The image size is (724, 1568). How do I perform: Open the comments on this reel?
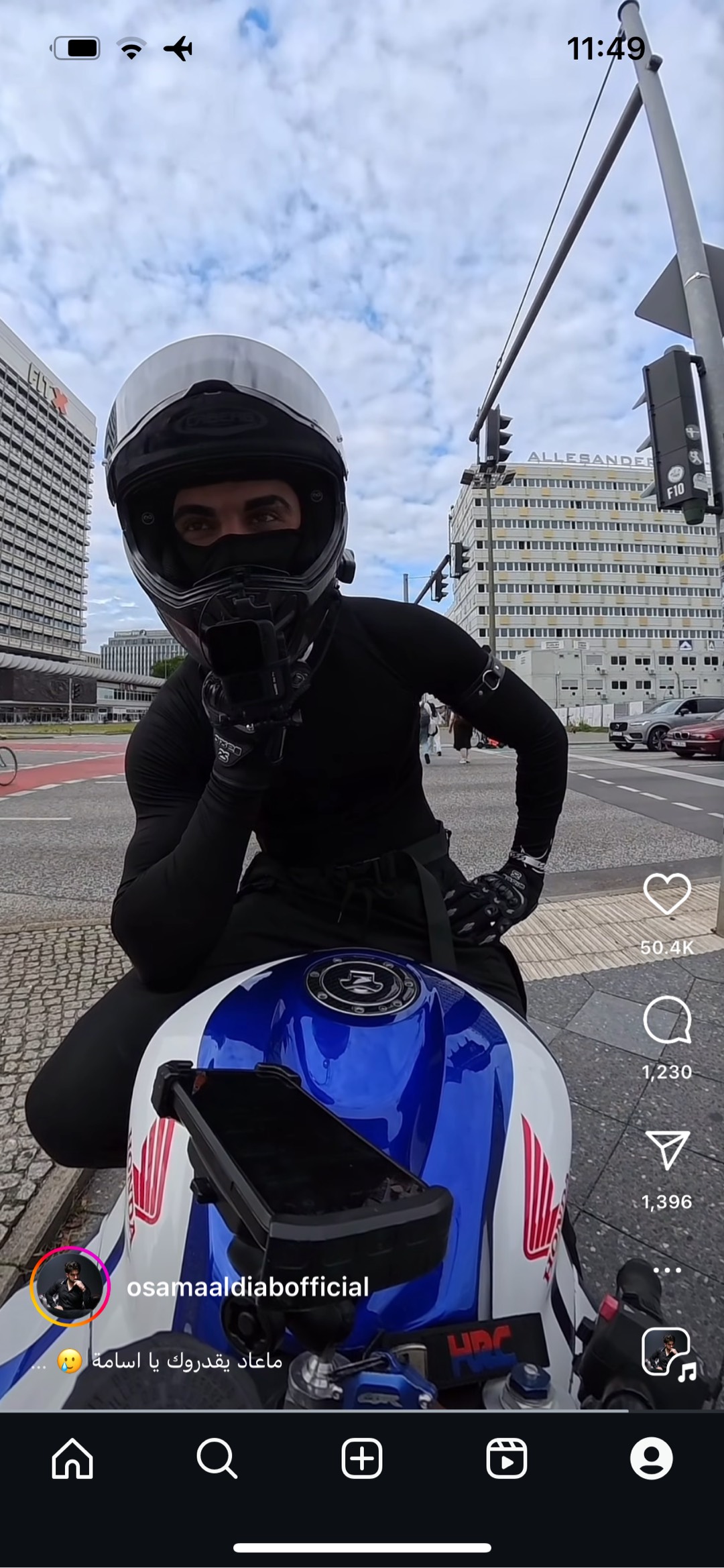click(x=666, y=1019)
